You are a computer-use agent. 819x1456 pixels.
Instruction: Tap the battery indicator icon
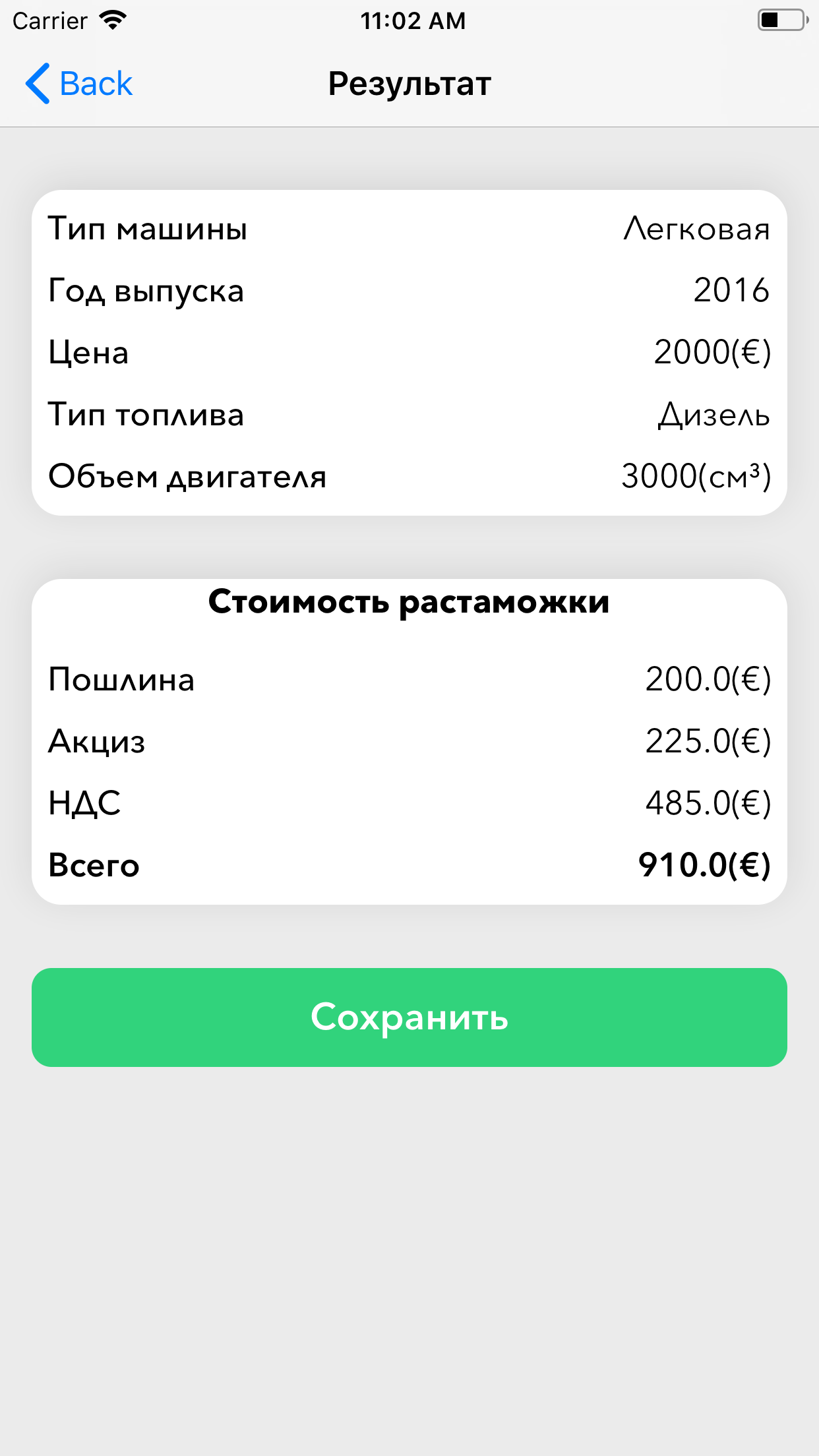pos(781,19)
